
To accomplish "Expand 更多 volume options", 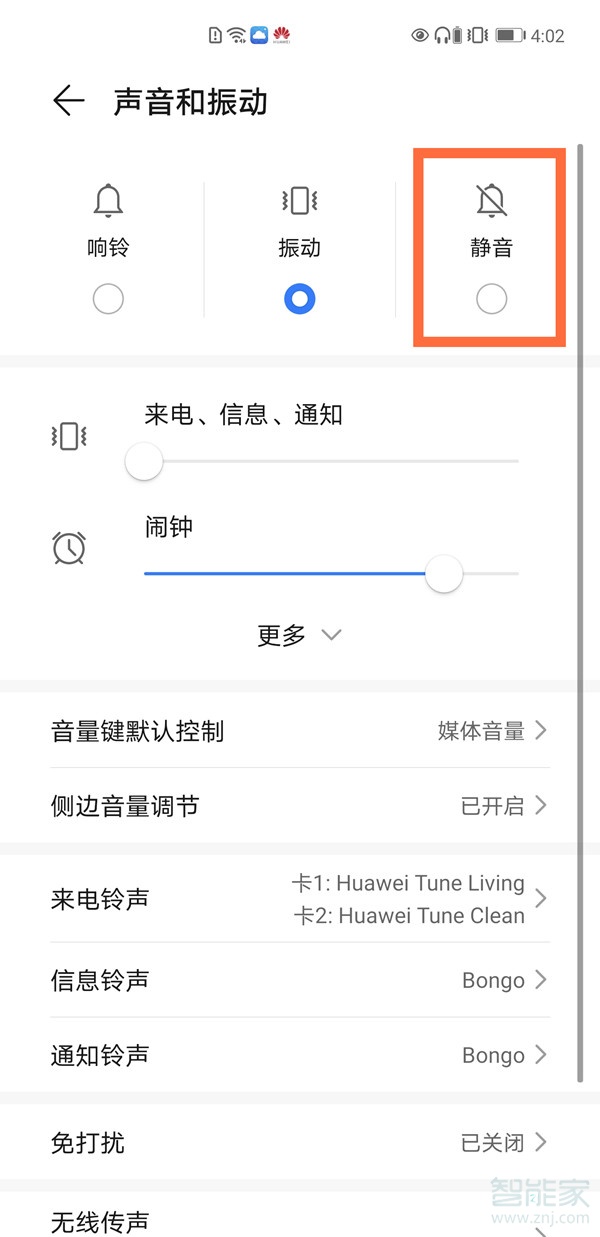I will [299, 635].
